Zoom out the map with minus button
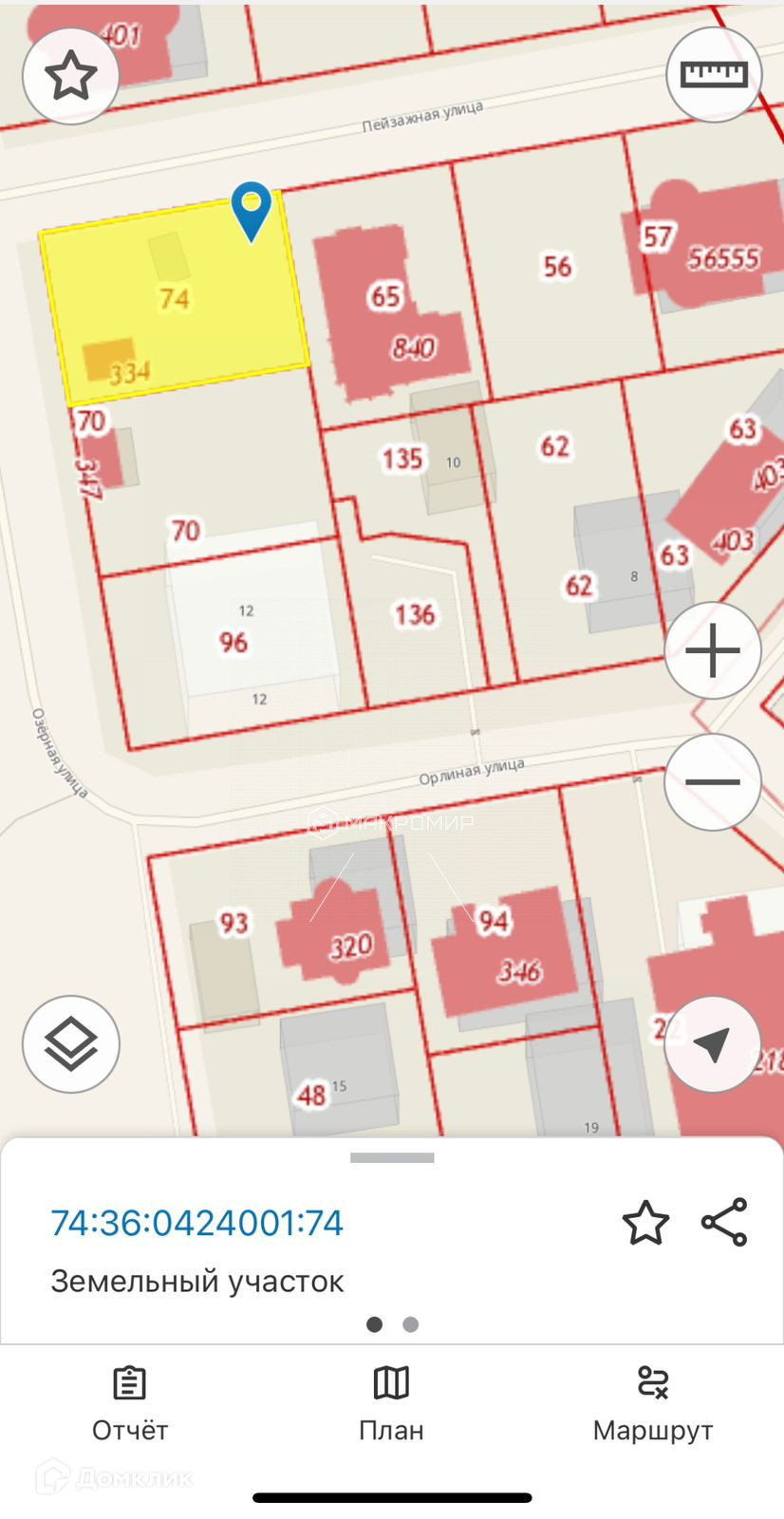 coord(713,781)
